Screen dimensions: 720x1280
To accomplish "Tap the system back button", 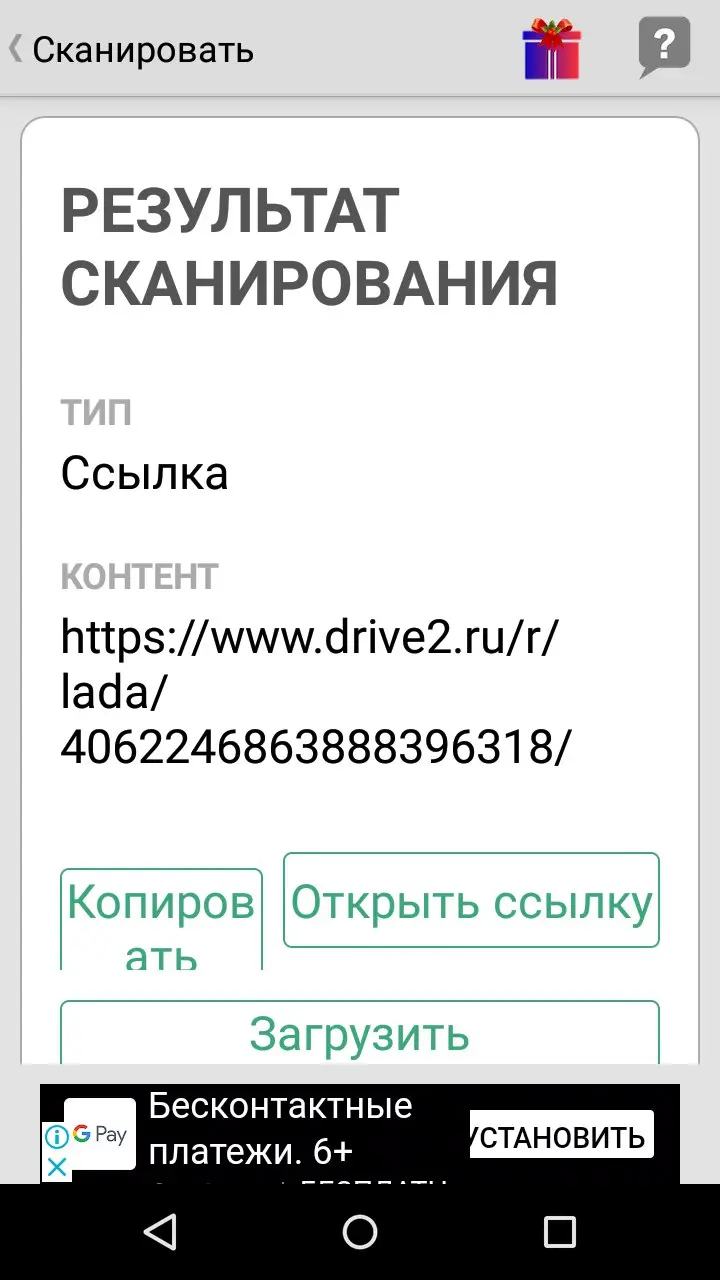I will pos(160,1232).
